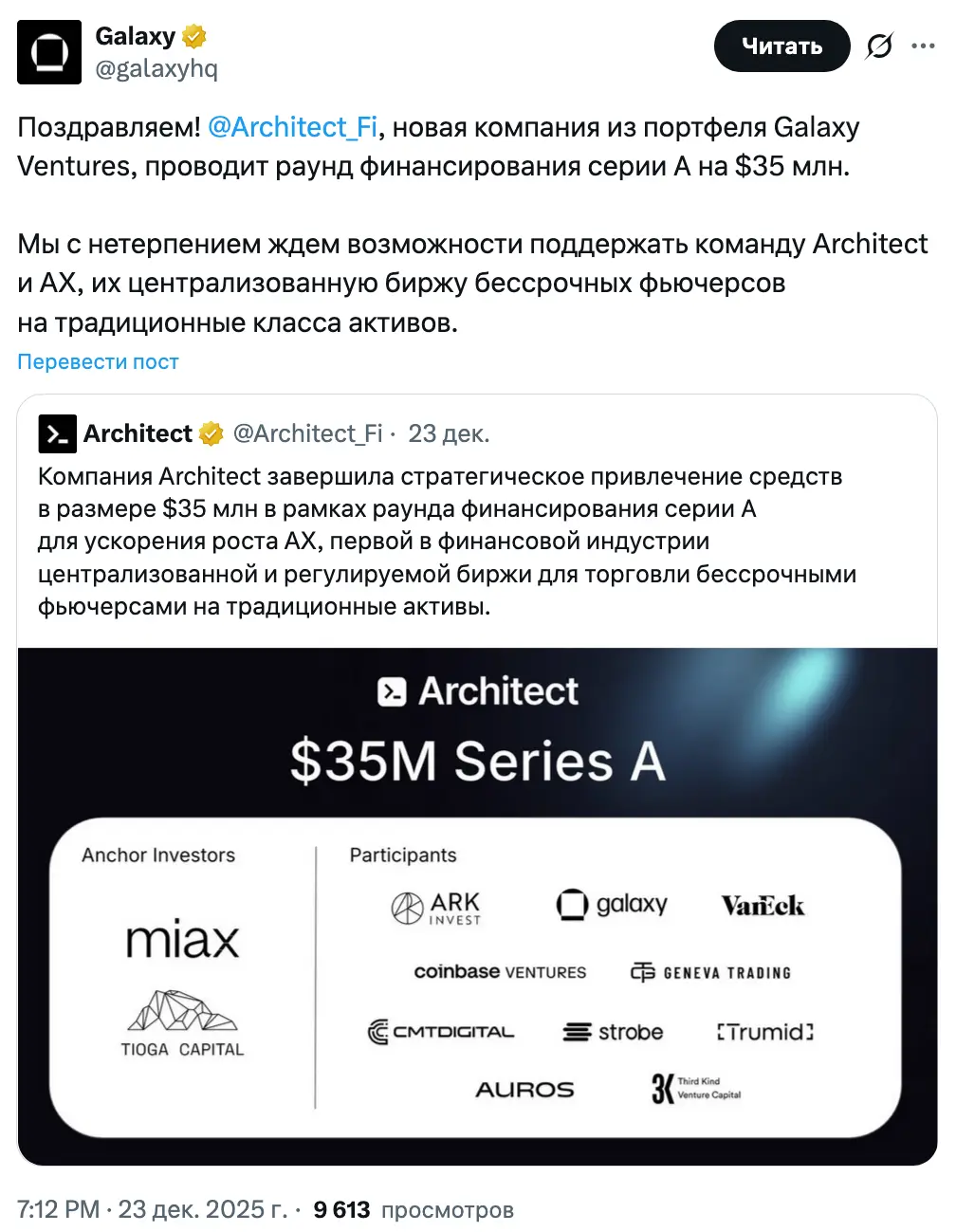Open Galaxy's profile avatar
The height and width of the screenshot is (1232, 956).
[49, 52]
